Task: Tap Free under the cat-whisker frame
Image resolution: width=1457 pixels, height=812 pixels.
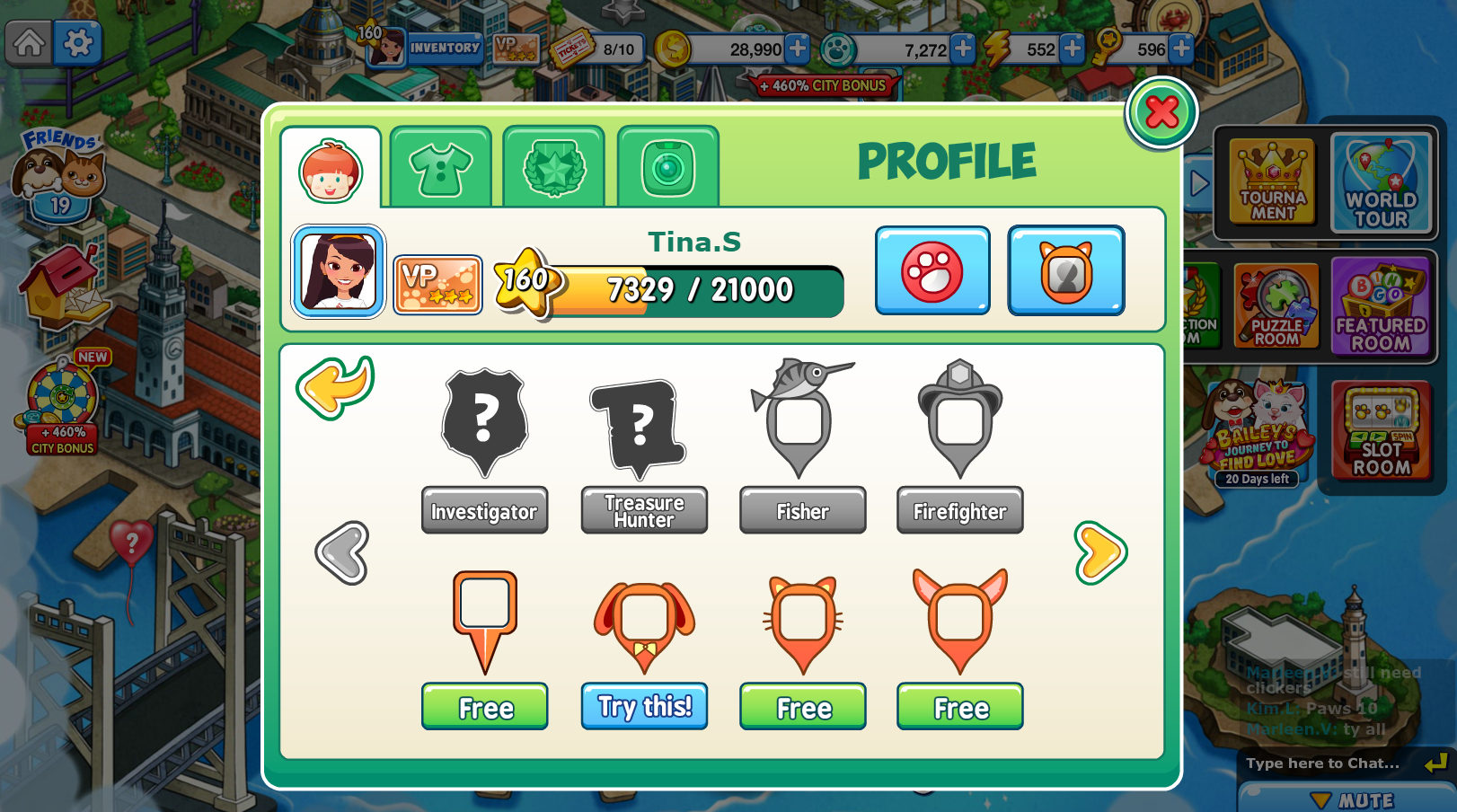Action: pyautogui.click(x=802, y=707)
